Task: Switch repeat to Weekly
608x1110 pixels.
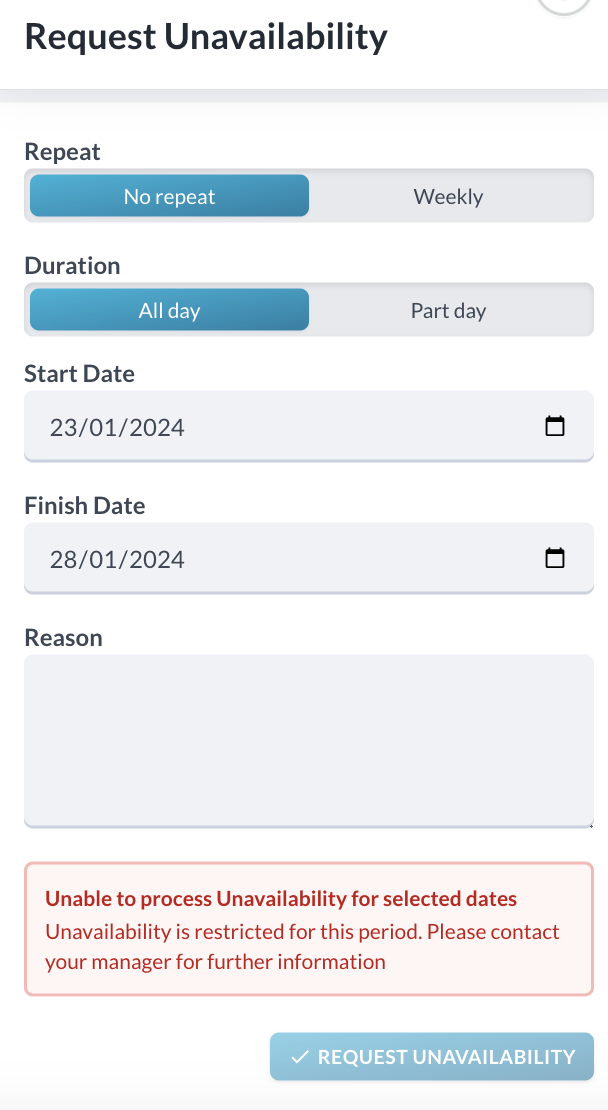Action: pyautogui.click(x=448, y=196)
